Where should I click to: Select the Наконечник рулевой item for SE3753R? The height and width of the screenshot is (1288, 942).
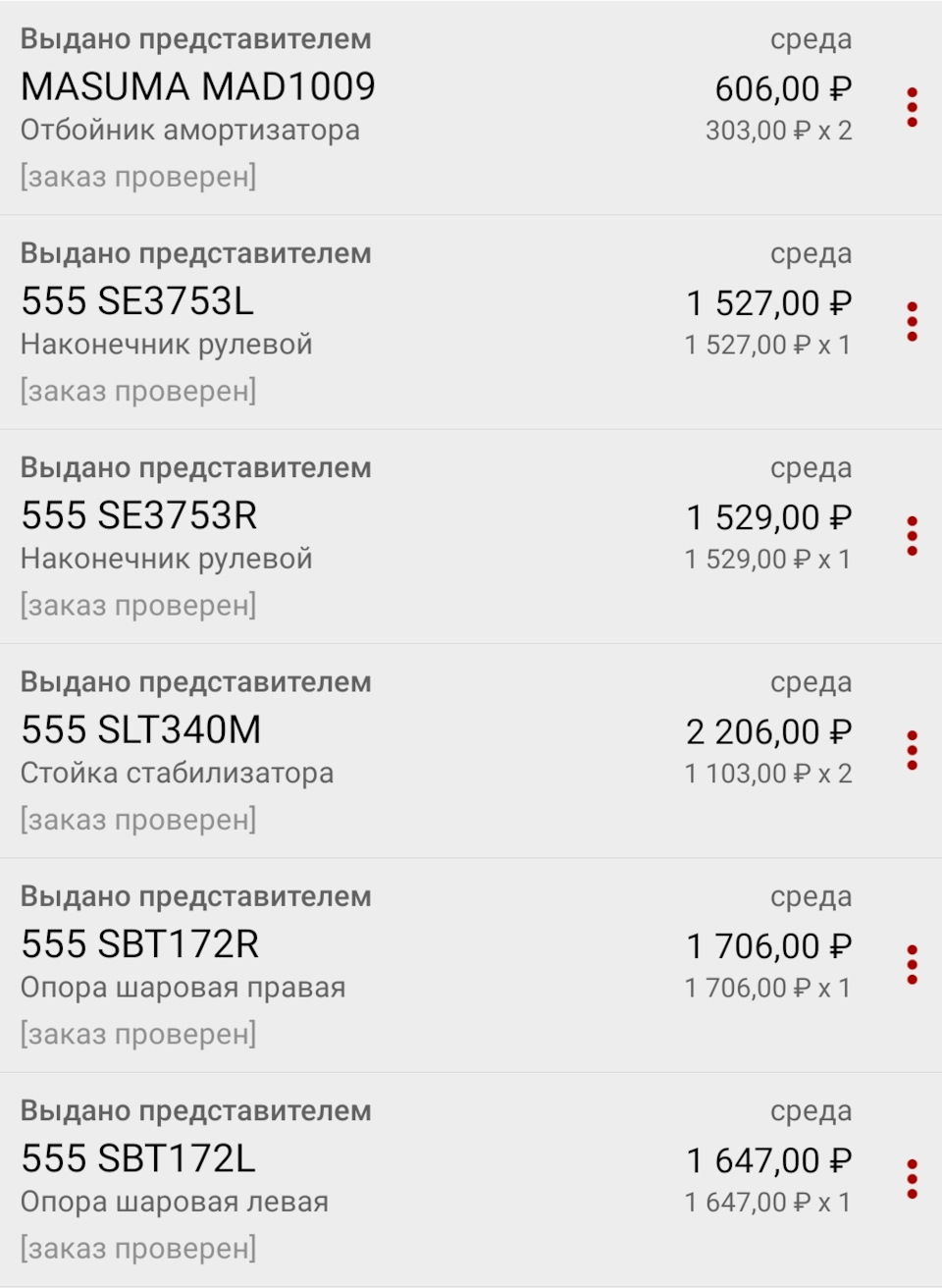167,558
